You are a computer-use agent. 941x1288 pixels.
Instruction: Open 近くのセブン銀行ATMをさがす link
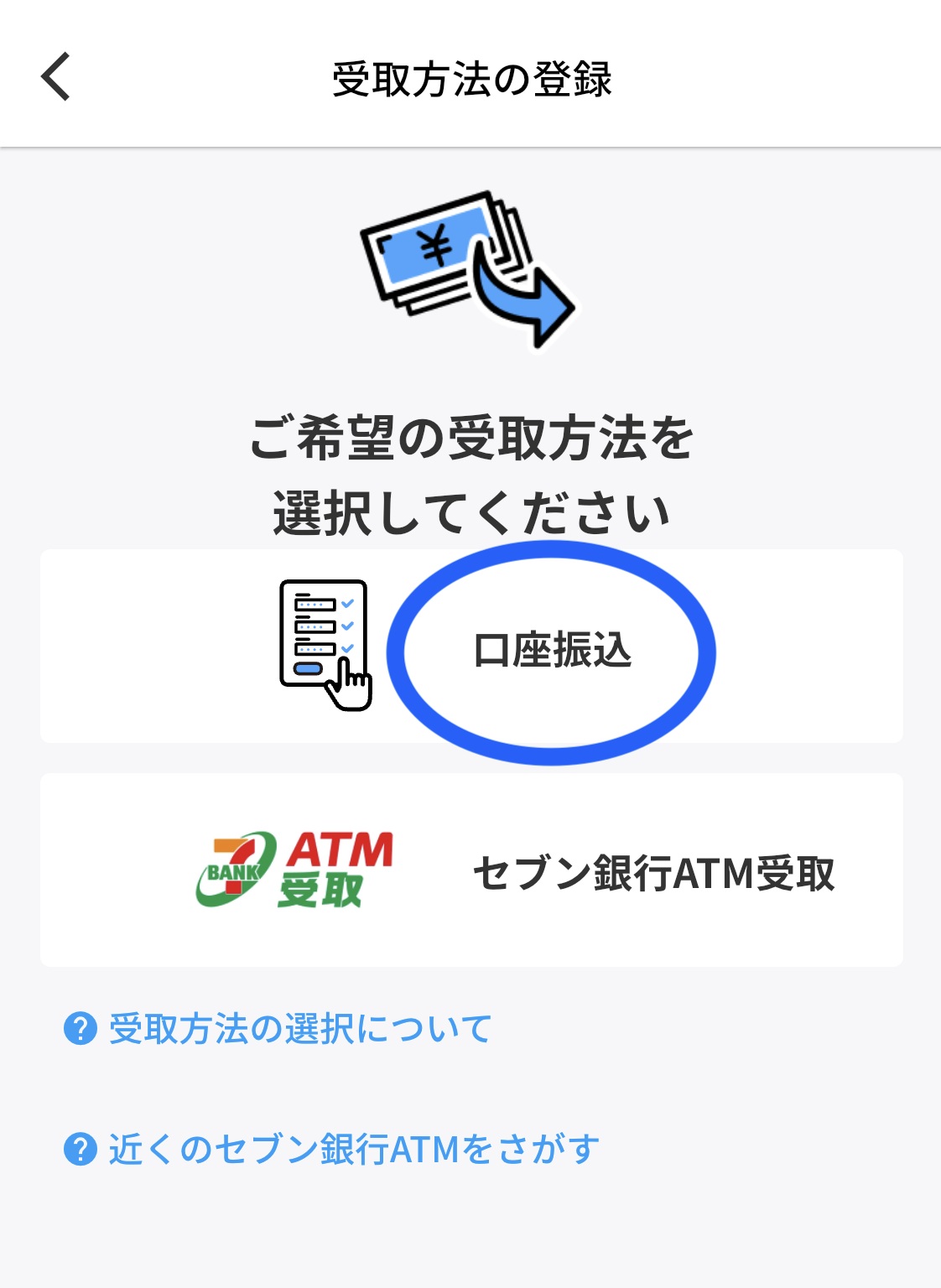(353, 1149)
